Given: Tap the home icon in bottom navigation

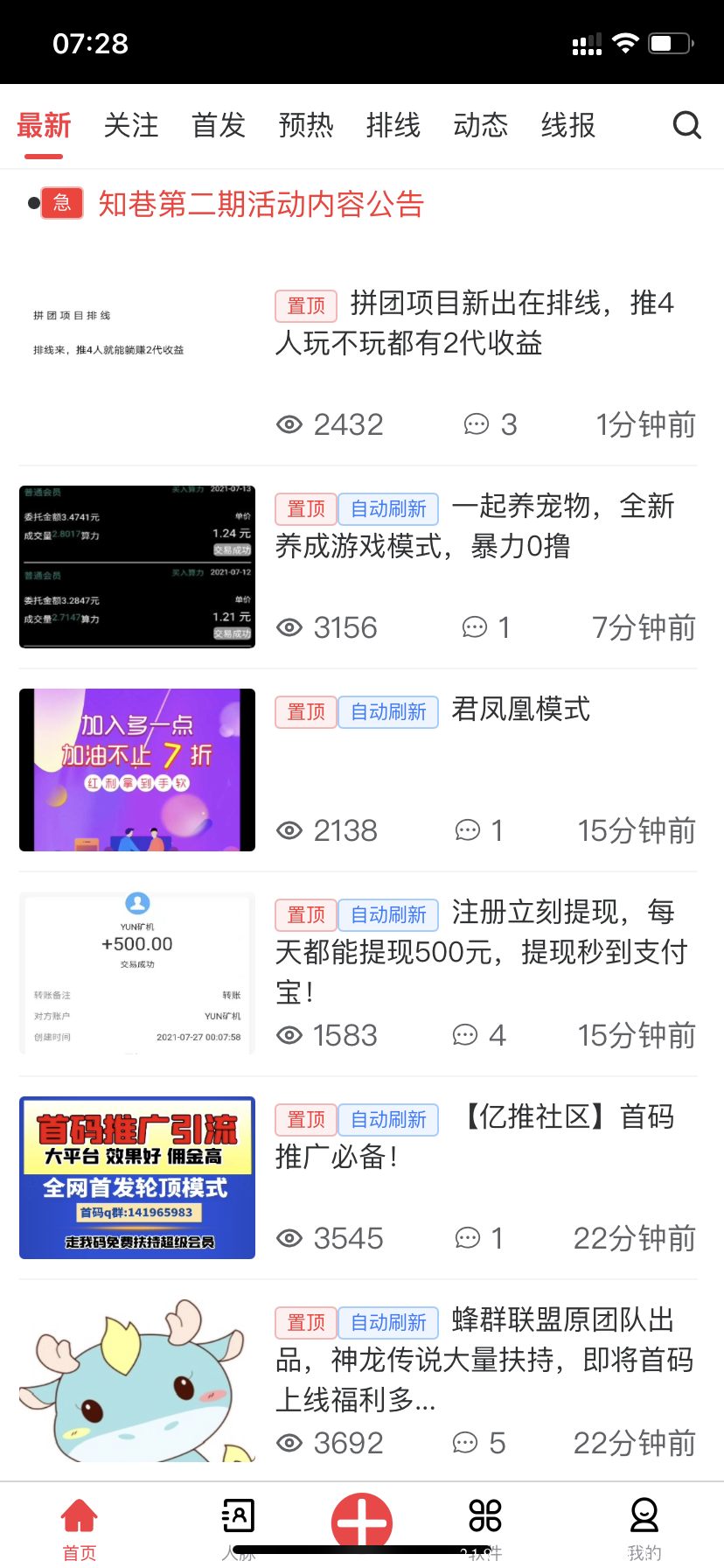Looking at the screenshot, I should pyautogui.click(x=80, y=1514).
